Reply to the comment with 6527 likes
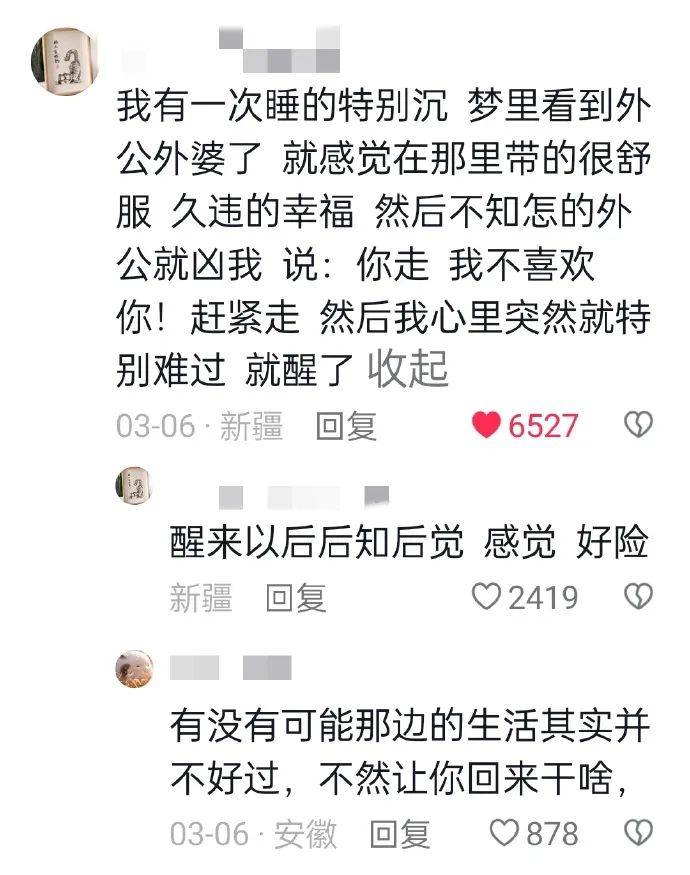Viewport: 690px width, 875px height. coord(346,426)
